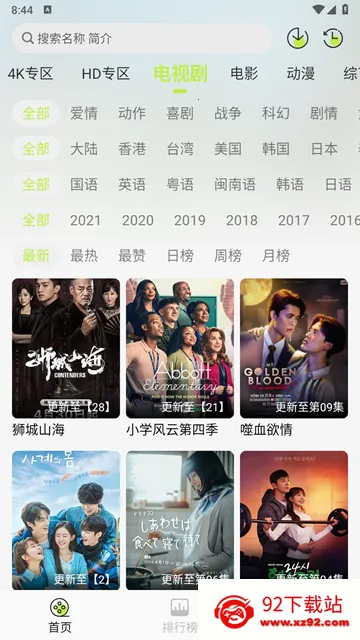
Task: Go to the 首页 tab
Action: (x=60, y=616)
